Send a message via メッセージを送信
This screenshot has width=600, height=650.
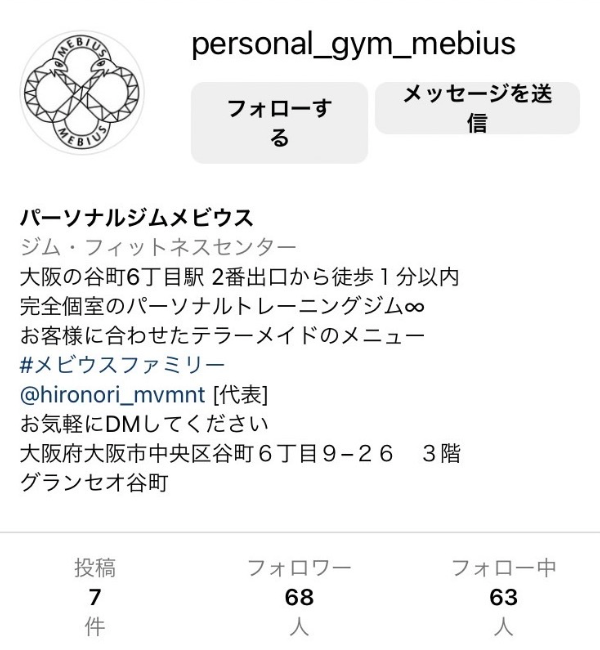pyautogui.click(x=477, y=108)
